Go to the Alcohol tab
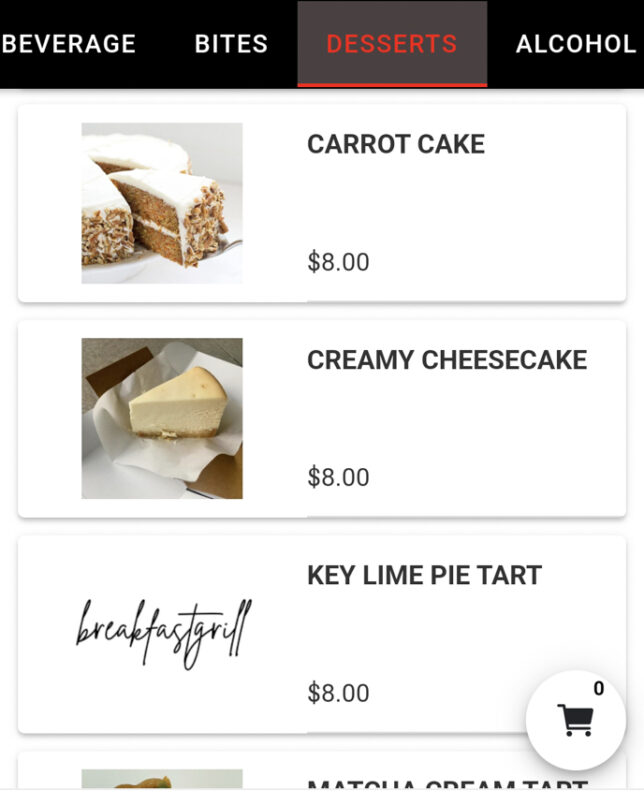 coord(575,44)
